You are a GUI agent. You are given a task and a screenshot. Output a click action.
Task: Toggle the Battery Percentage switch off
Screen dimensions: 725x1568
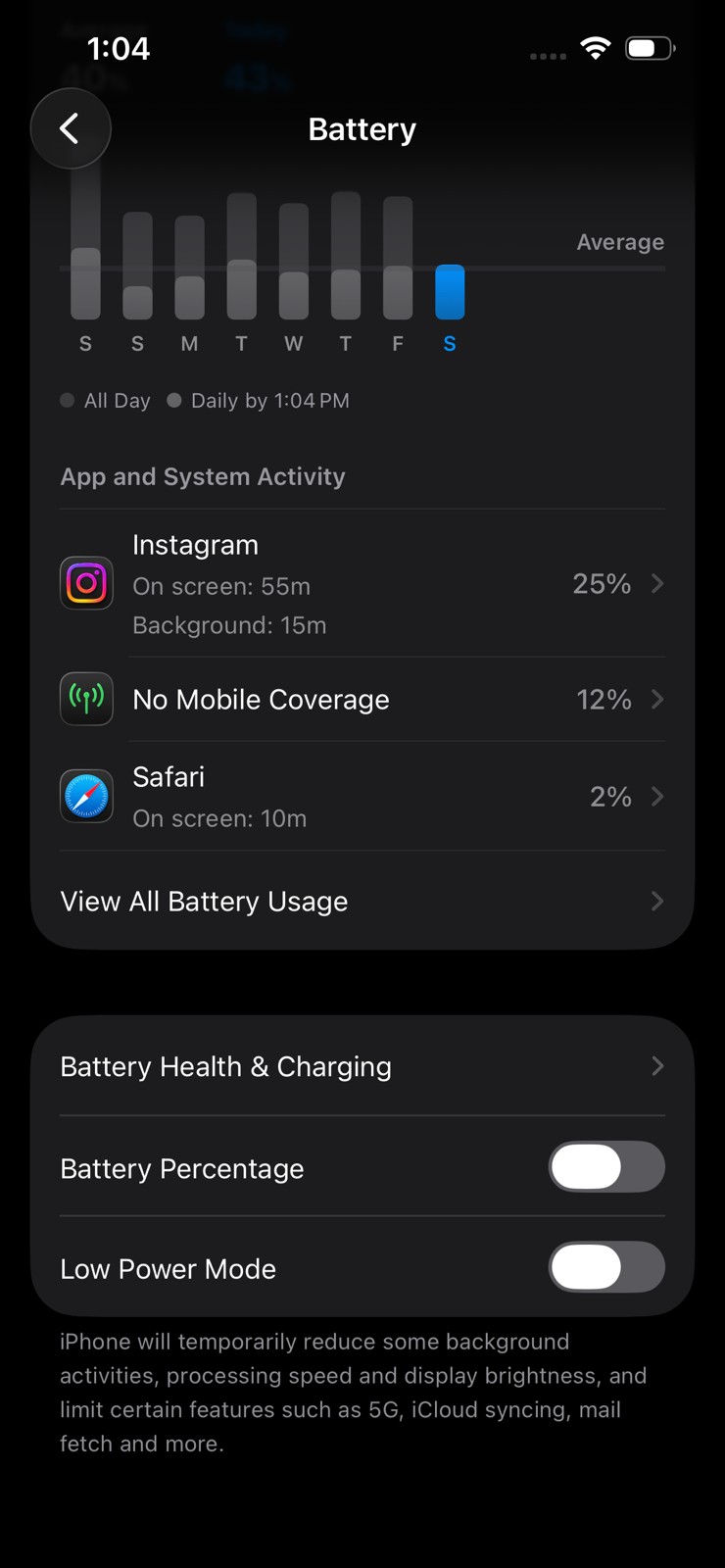click(x=606, y=1167)
